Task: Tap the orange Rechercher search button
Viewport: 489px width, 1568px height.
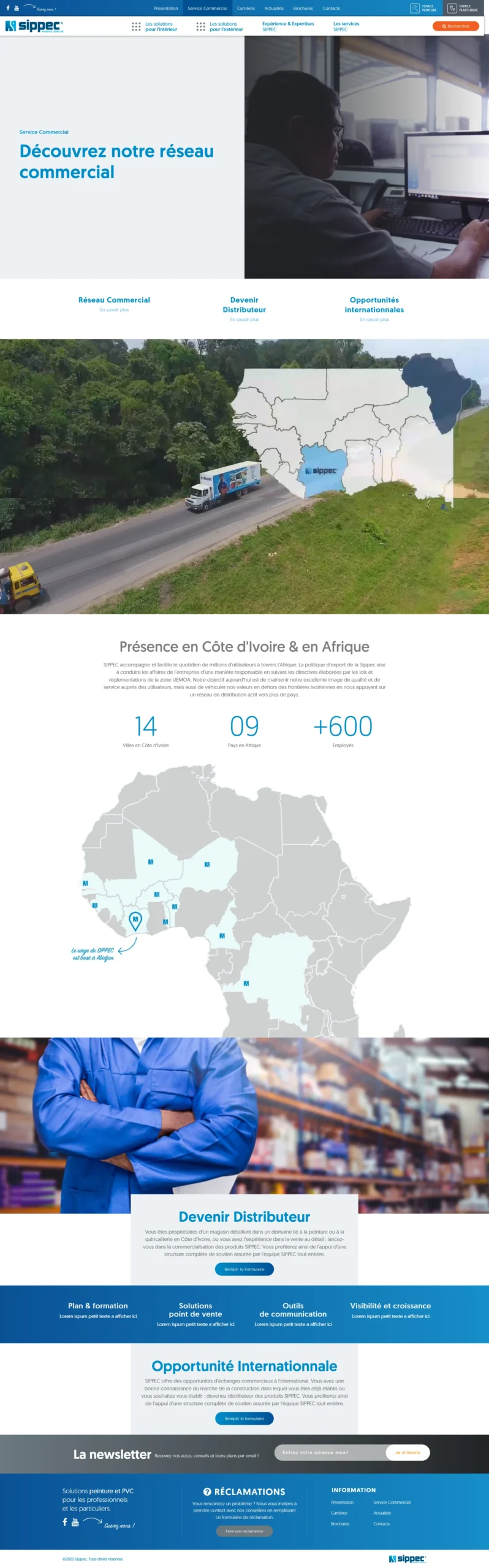Action: (455, 26)
